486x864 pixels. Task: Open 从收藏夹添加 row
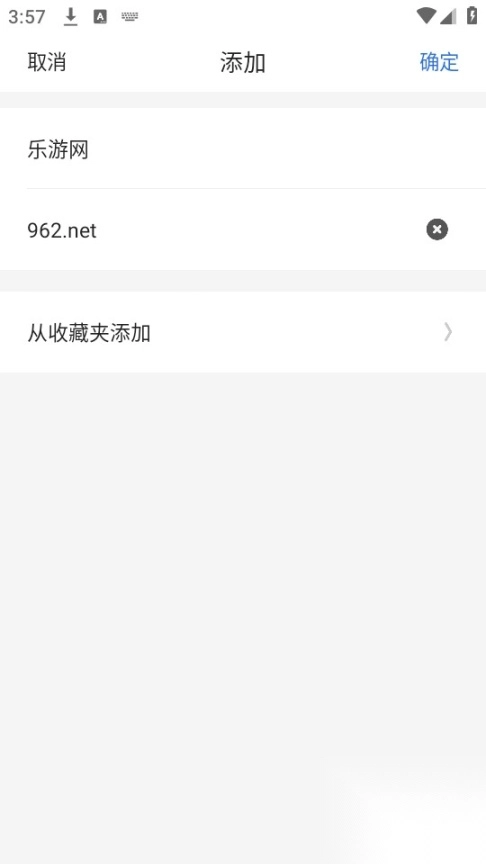[x=243, y=332]
